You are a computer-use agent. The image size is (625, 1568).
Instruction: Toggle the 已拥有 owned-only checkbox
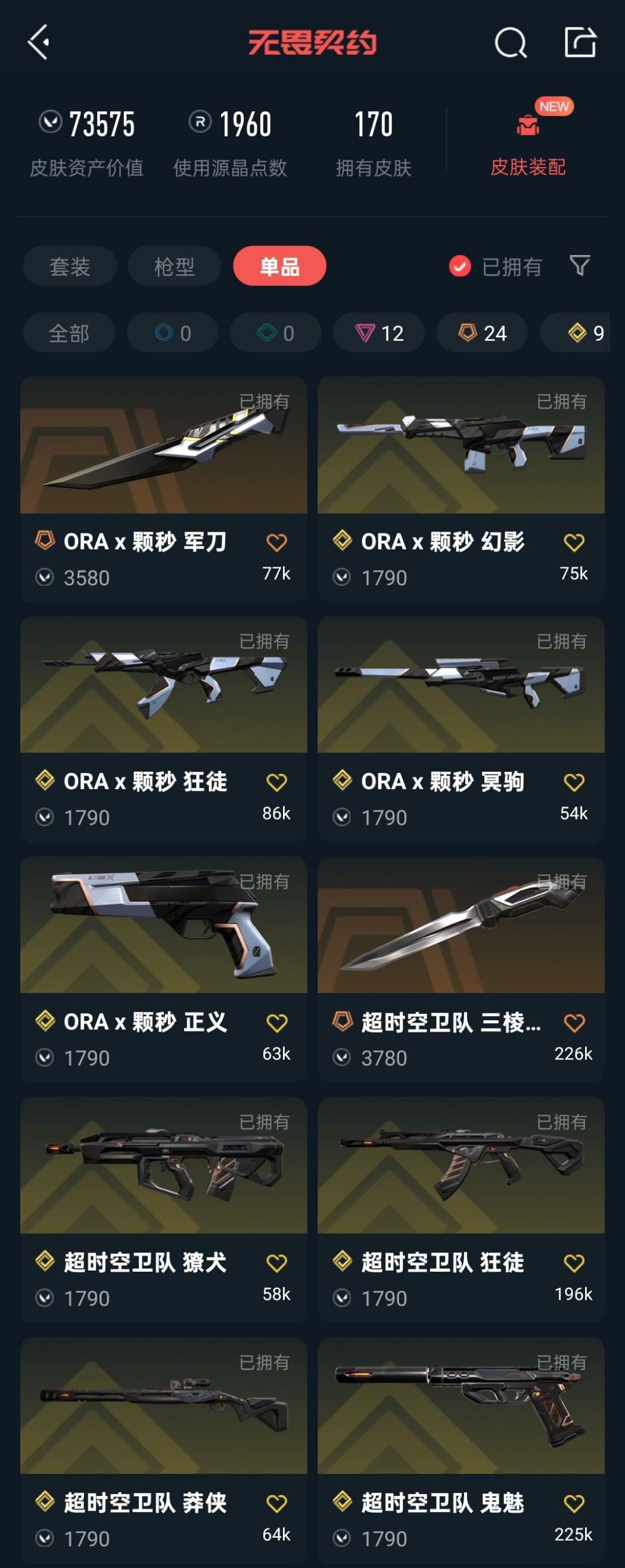point(460,266)
